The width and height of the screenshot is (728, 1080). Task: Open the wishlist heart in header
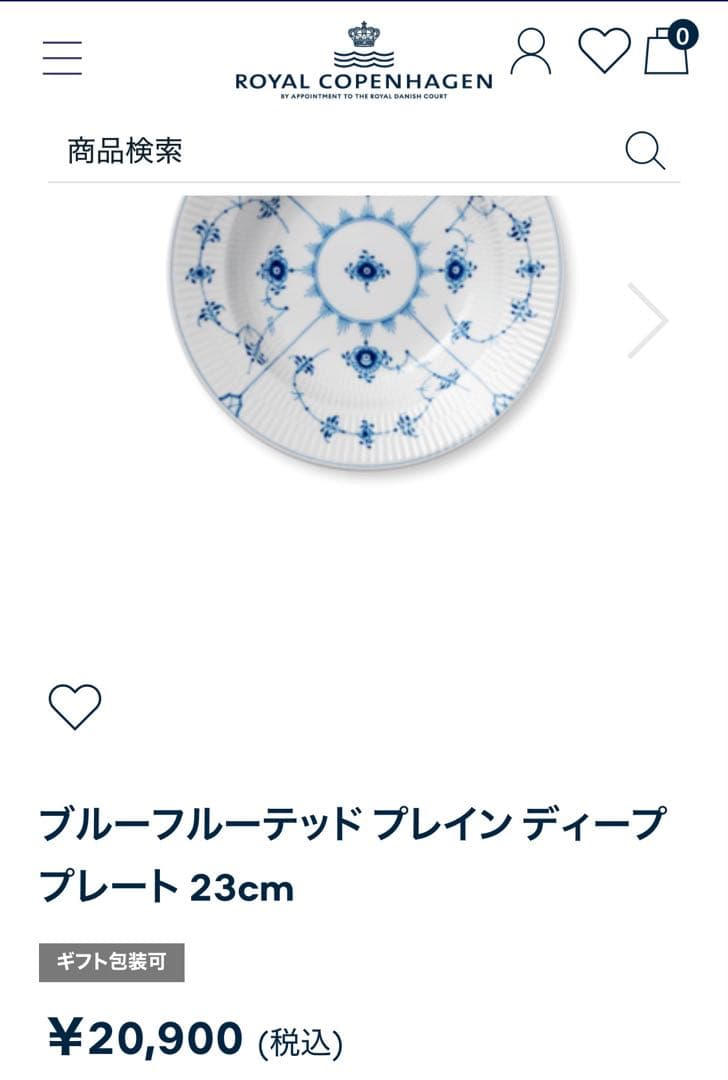[605, 51]
